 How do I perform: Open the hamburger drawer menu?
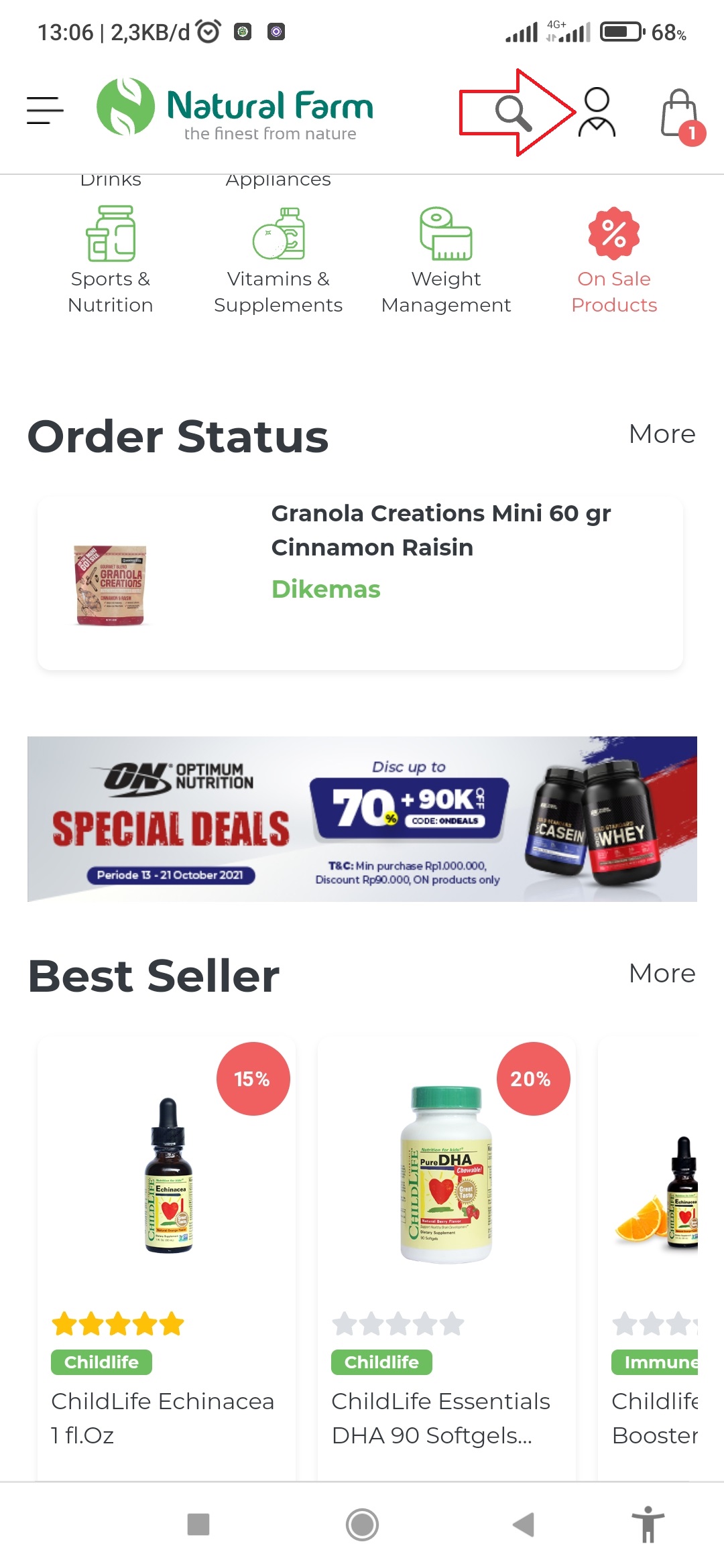pos(44,111)
